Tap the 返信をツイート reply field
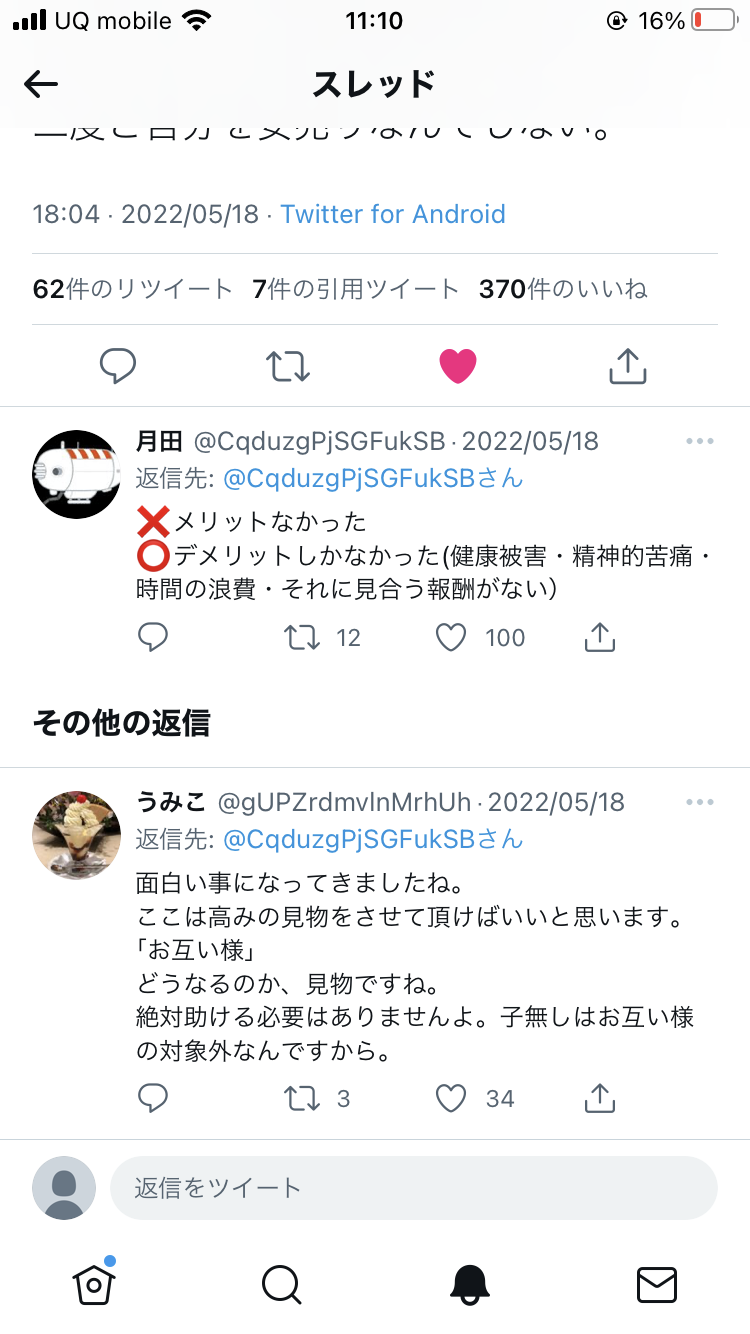This screenshot has width=750, height=1334. tap(414, 1188)
